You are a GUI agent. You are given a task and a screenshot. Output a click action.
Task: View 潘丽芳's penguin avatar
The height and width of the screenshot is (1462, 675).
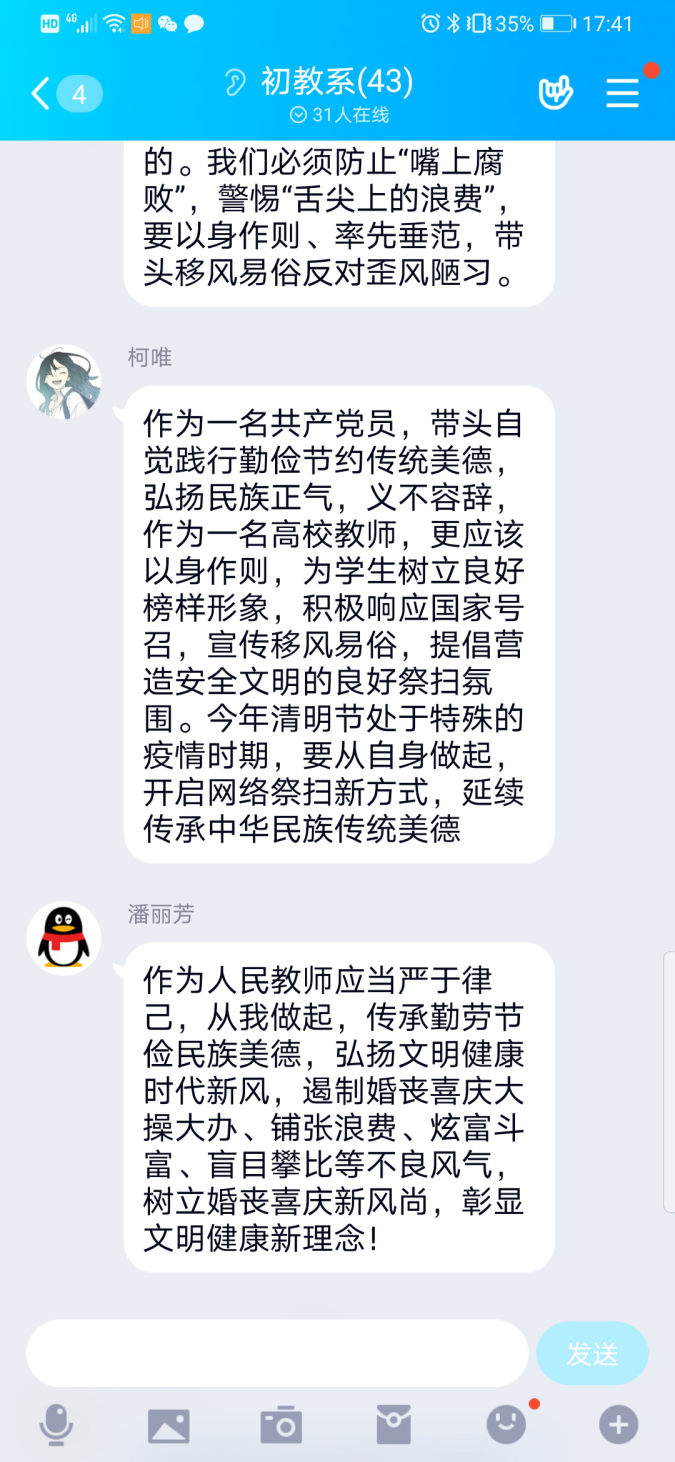point(64,938)
